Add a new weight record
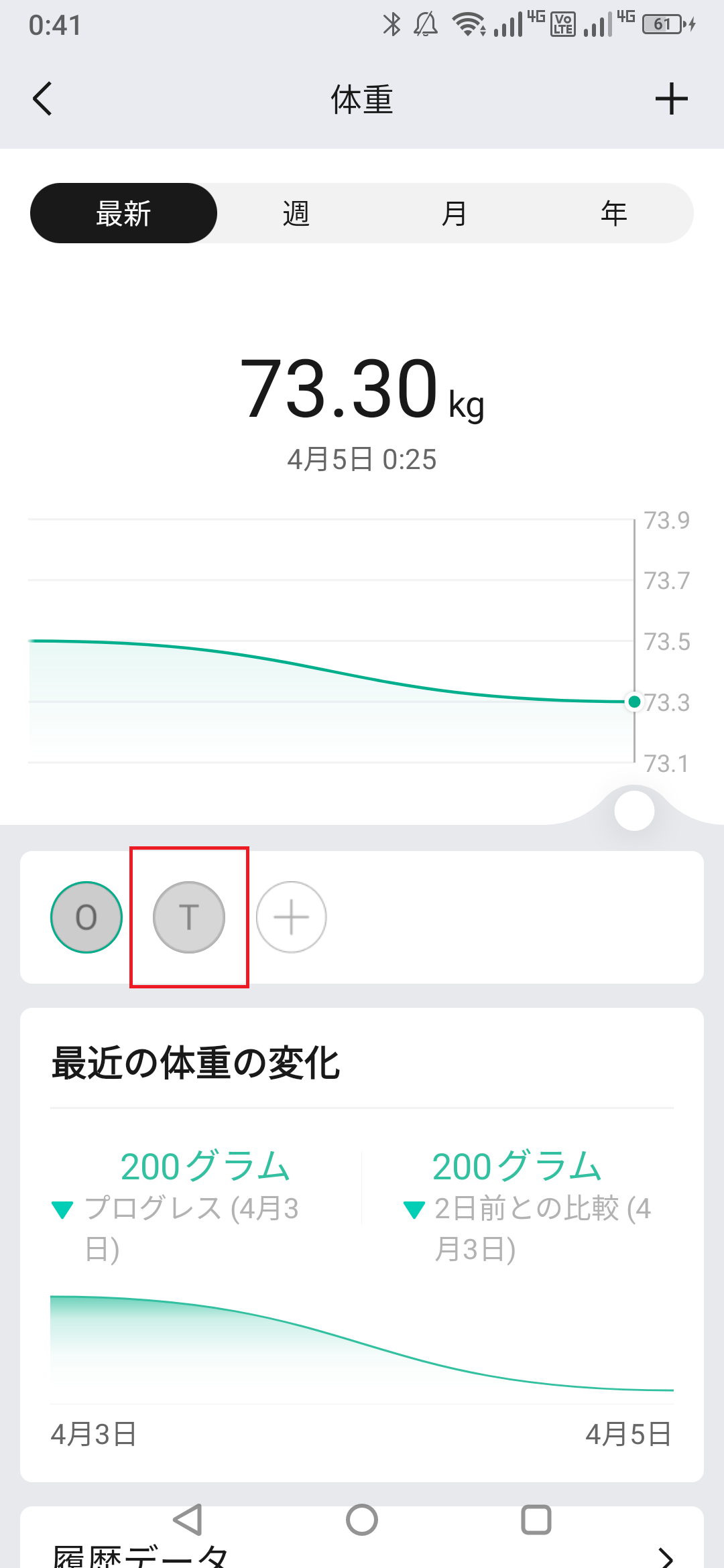Viewport: 724px width, 1568px height. point(671,99)
